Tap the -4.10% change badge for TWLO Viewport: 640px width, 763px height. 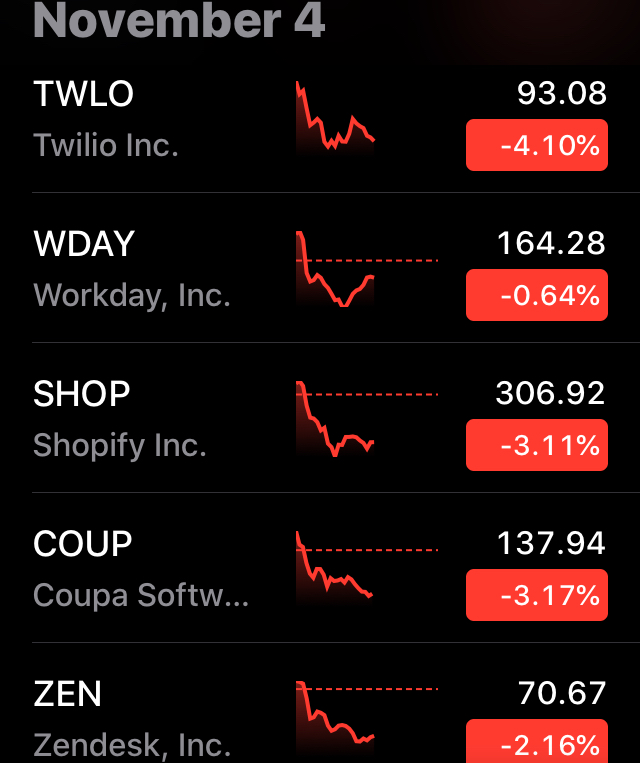(x=536, y=146)
